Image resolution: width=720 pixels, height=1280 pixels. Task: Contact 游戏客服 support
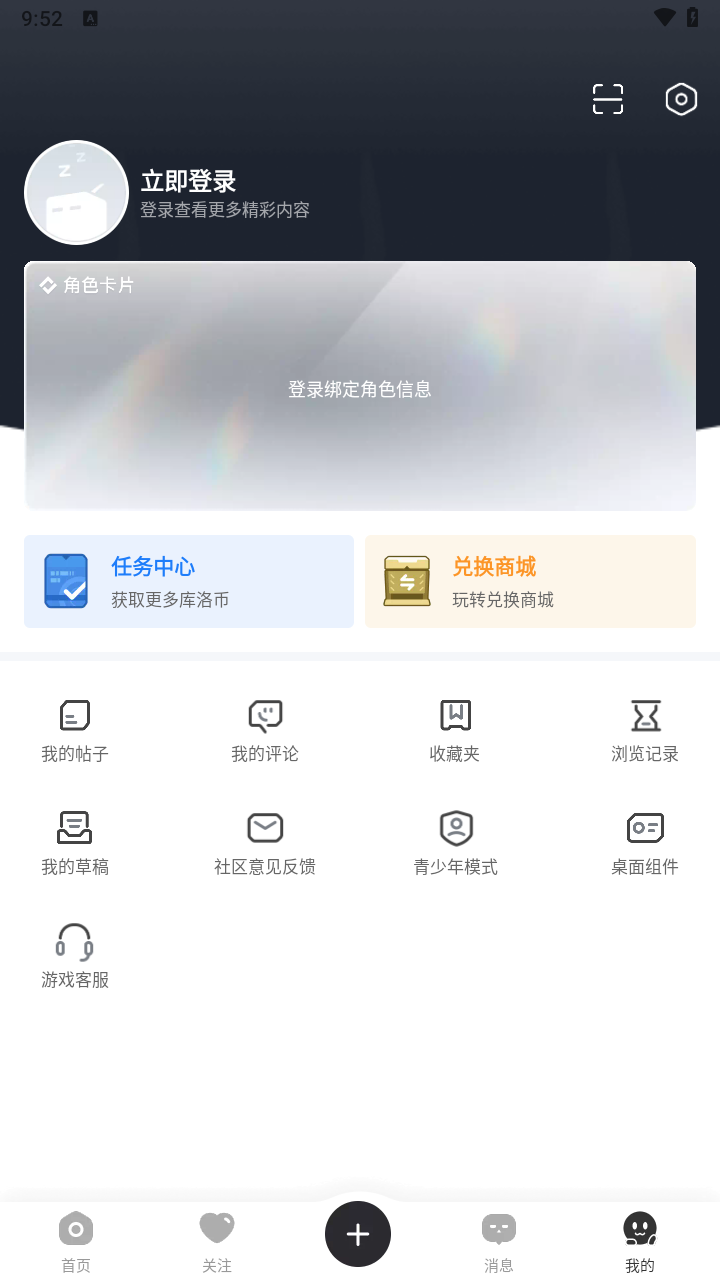(x=75, y=956)
